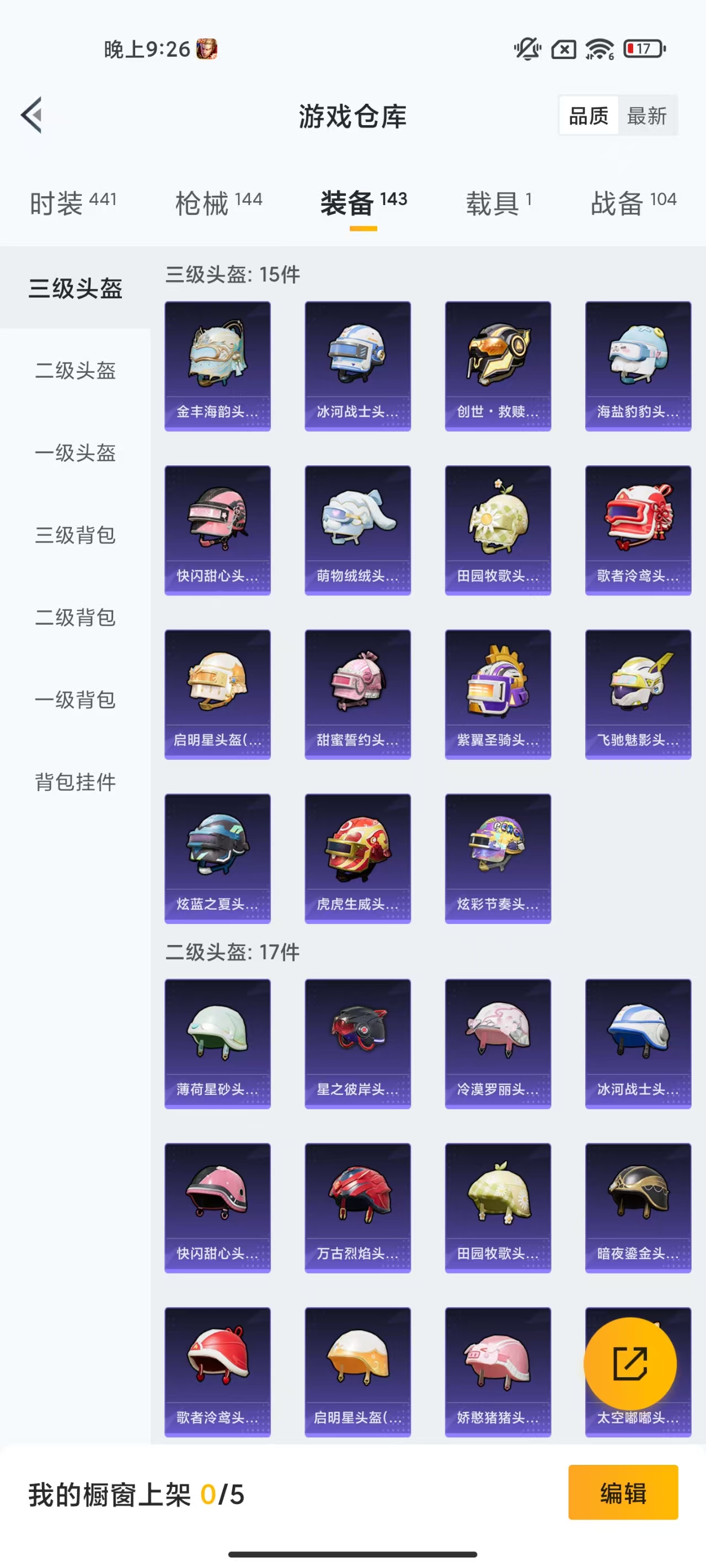Sort items by 品质
This screenshot has width=706, height=1568.
588,116
